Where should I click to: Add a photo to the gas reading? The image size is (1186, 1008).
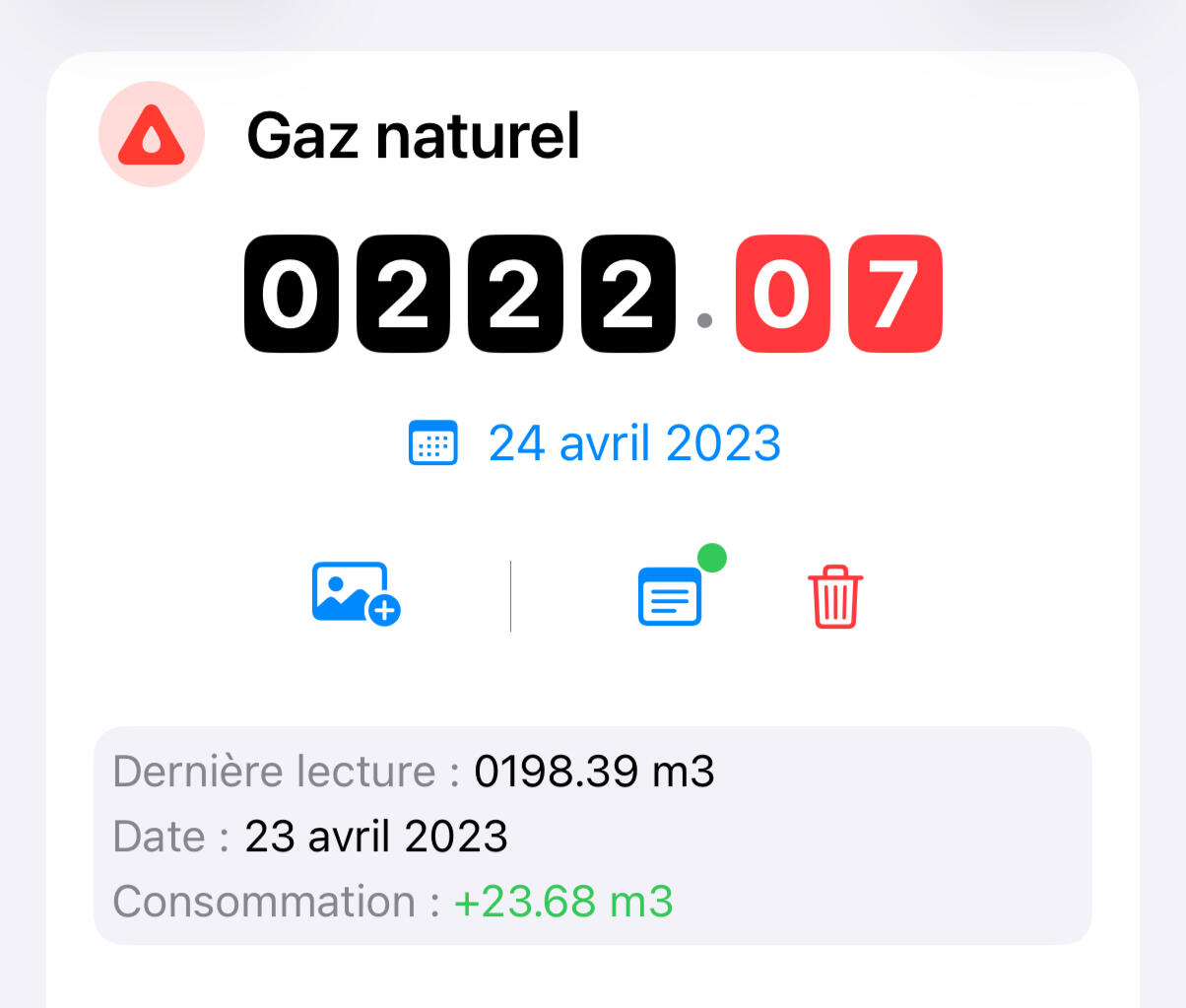356,594
